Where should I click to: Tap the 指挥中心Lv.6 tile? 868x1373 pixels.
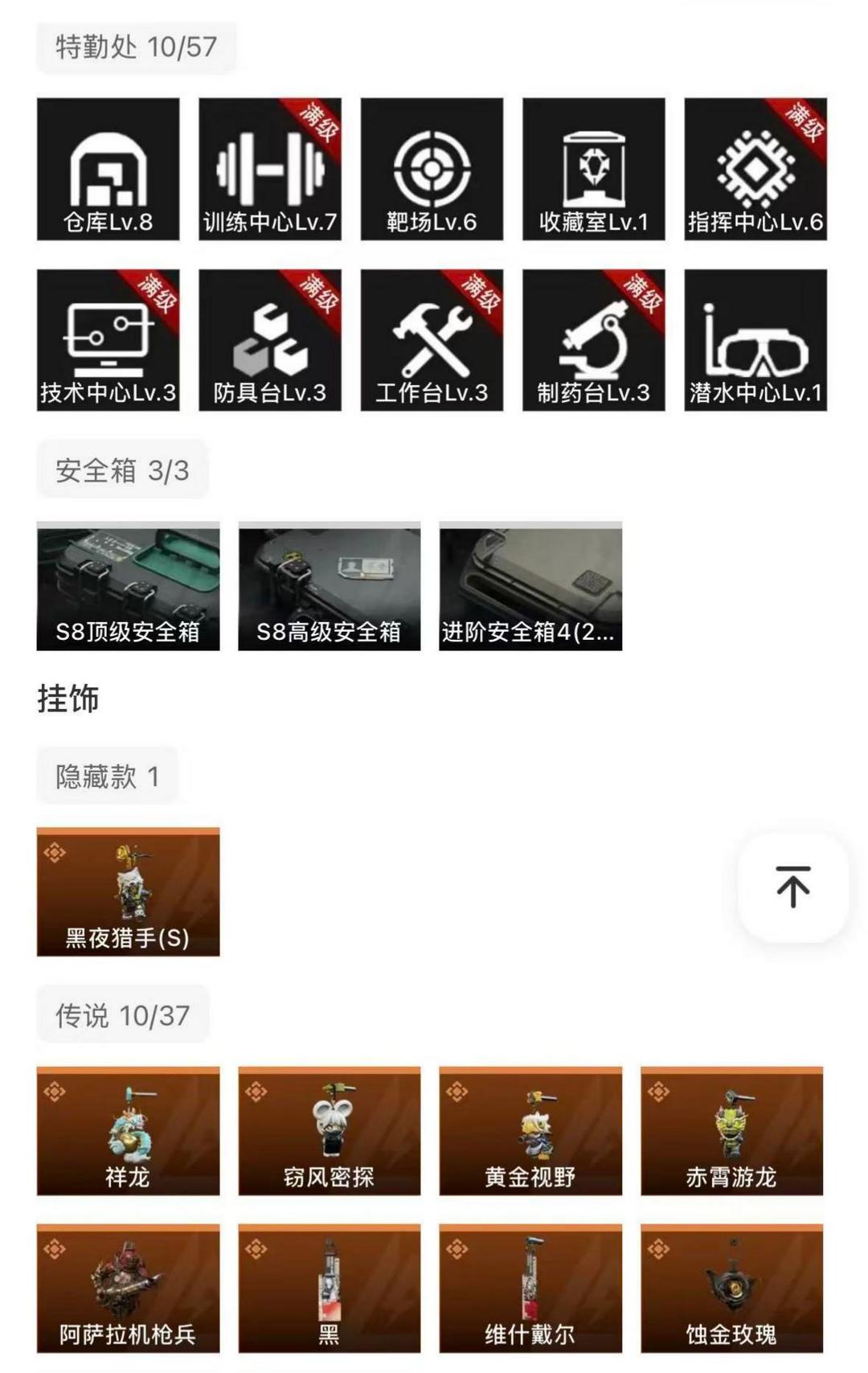coord(755,170)
